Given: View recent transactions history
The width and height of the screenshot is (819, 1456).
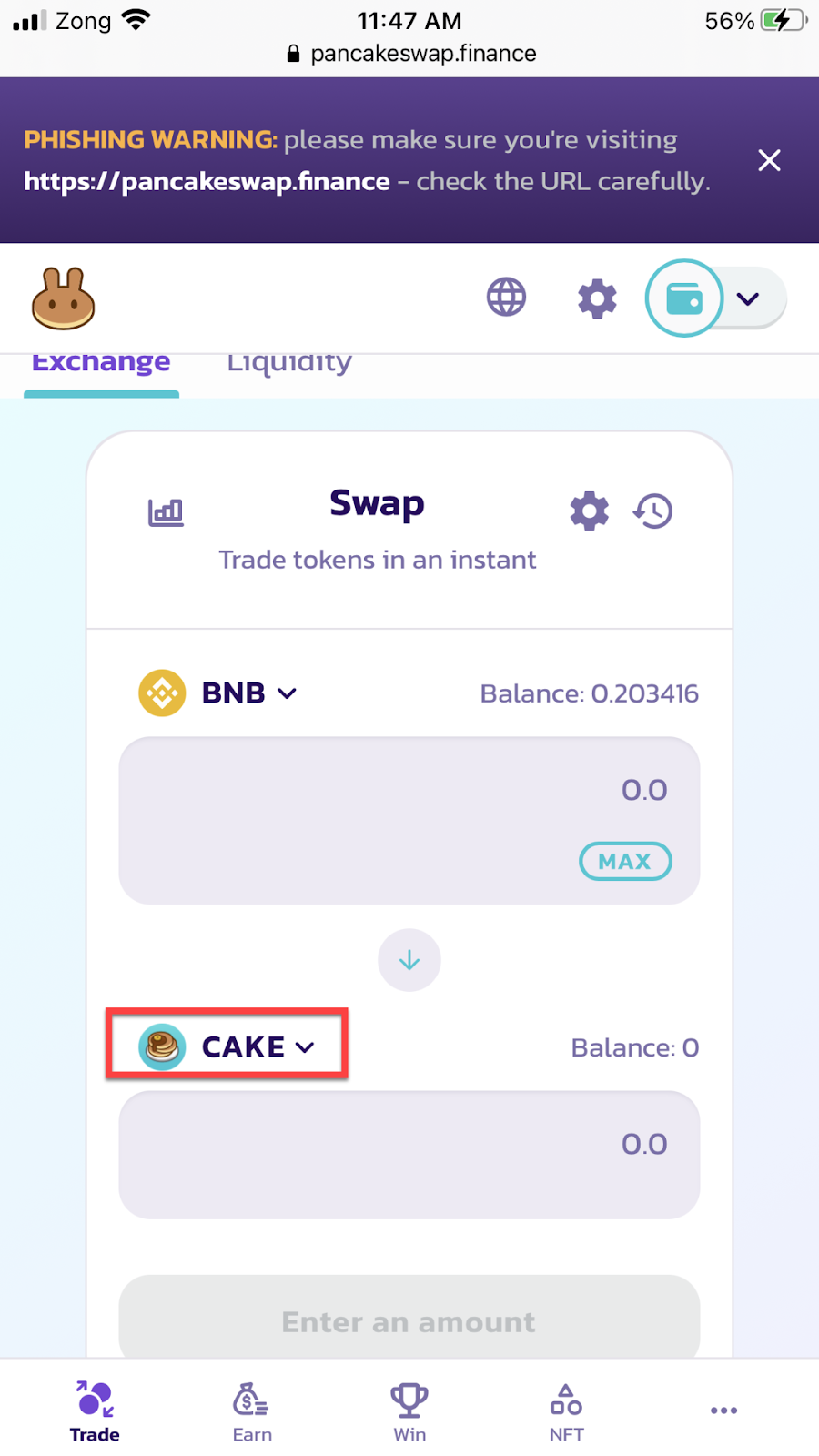Looking at the screenshot, I should coord(653,511).
